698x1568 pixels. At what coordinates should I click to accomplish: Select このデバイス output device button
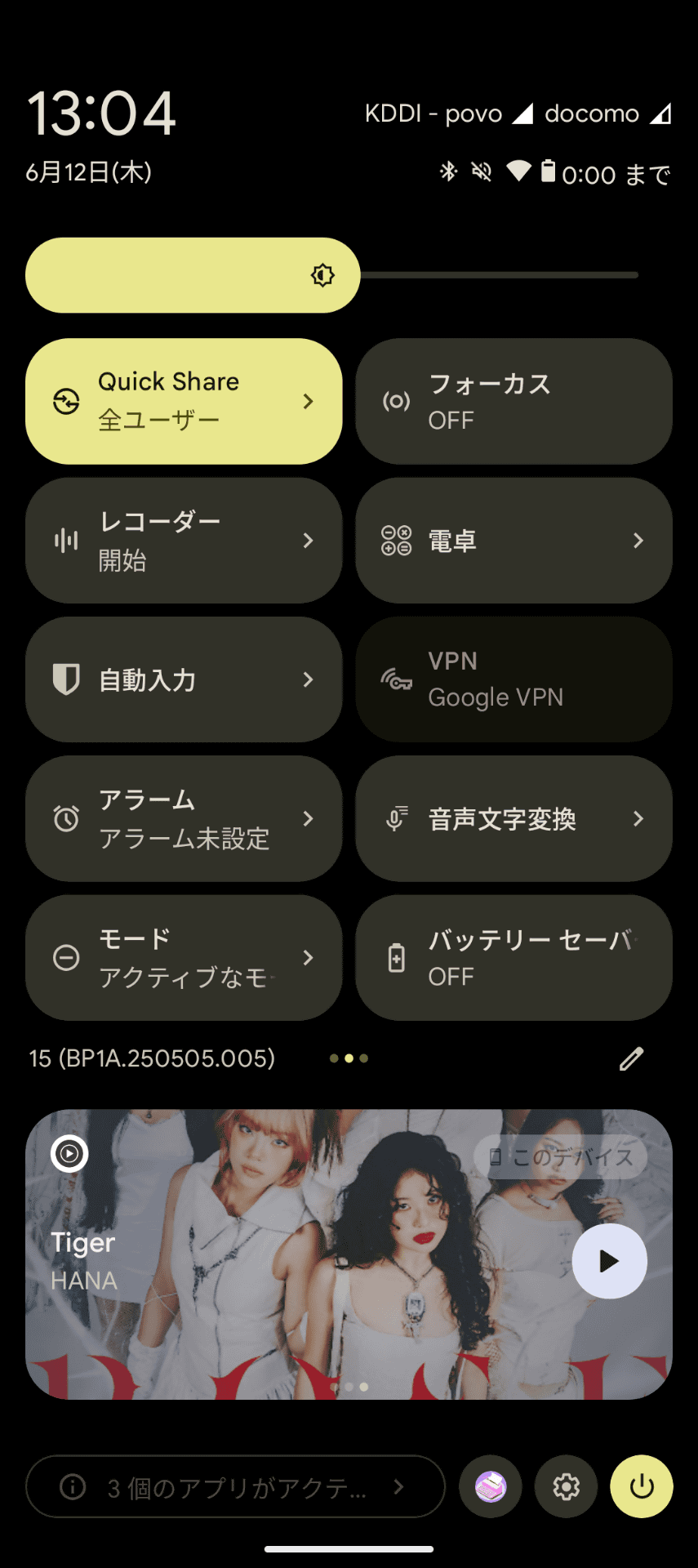pos(560,1156)
